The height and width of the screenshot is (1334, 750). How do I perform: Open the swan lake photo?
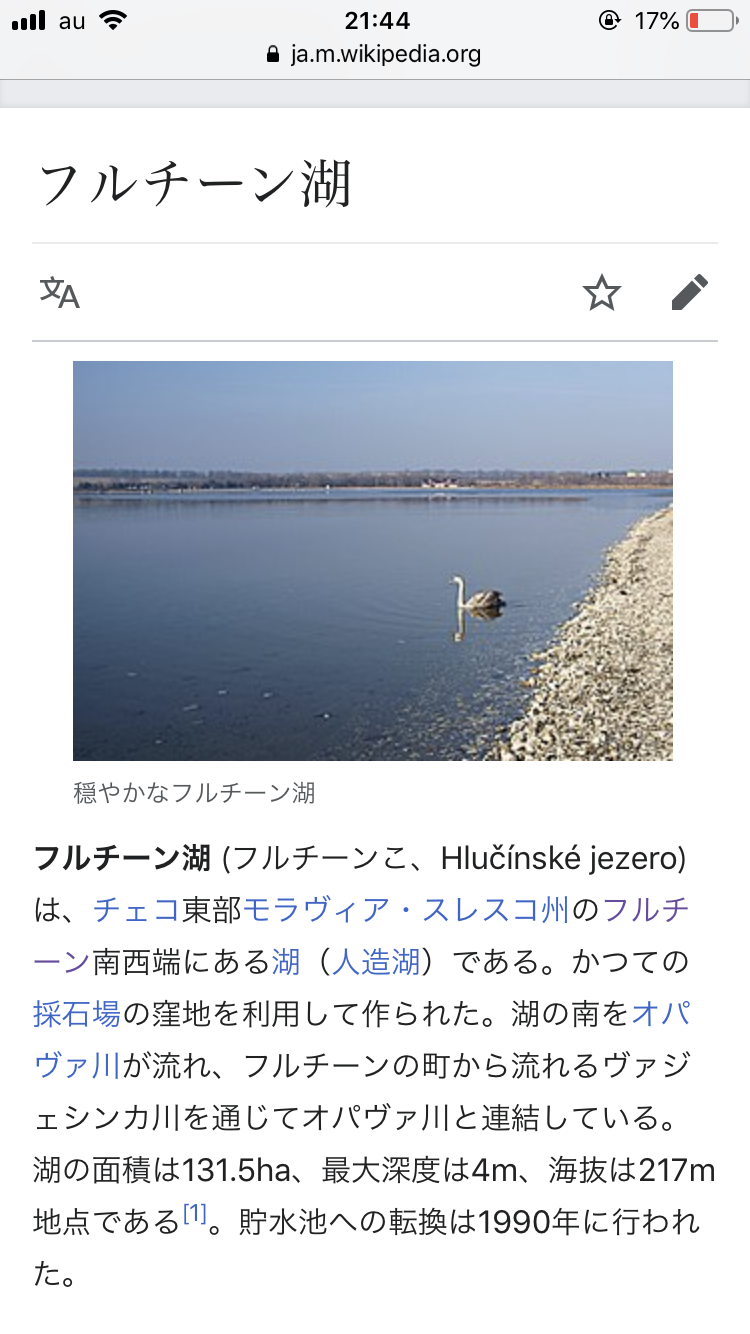[x=373, y=560]
